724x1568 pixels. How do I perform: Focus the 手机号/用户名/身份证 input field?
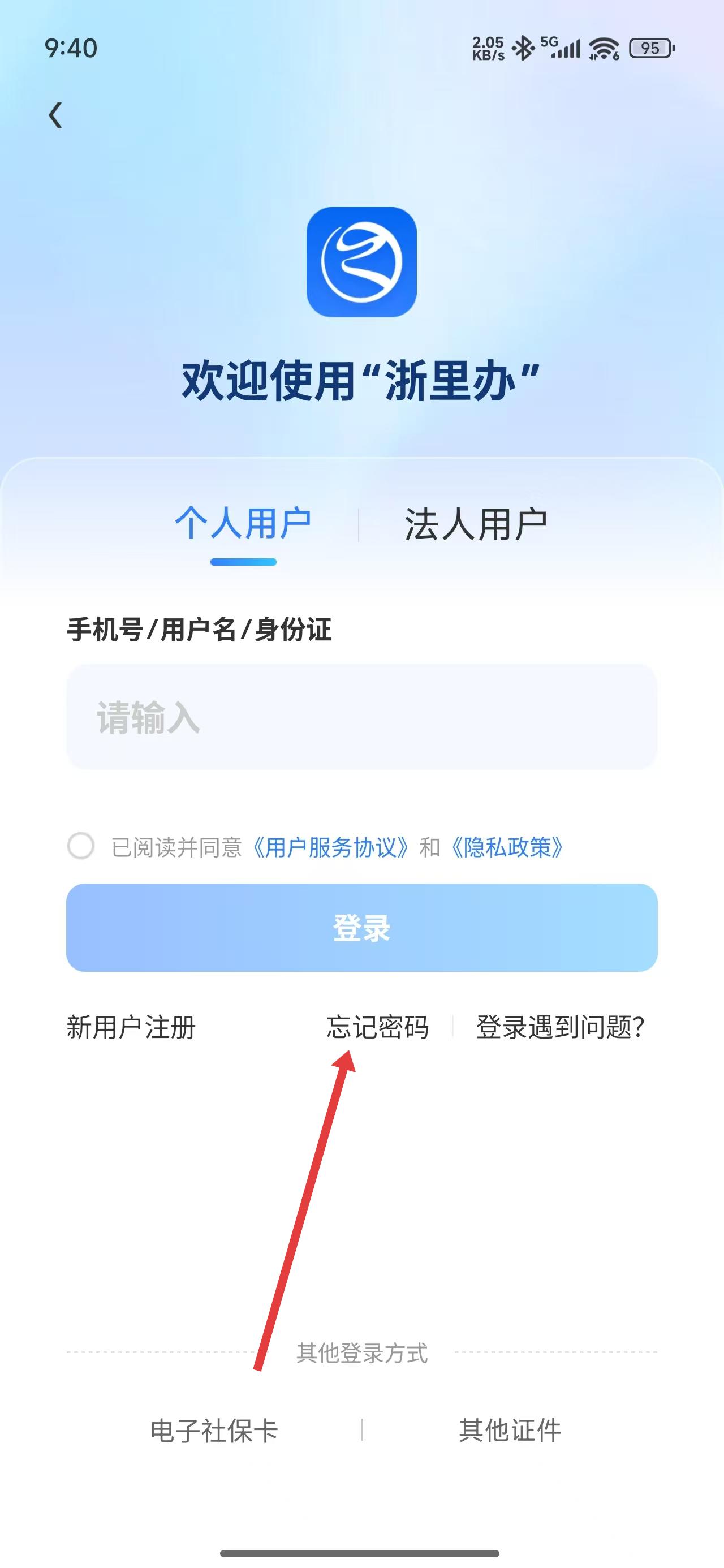coord(361,717)
